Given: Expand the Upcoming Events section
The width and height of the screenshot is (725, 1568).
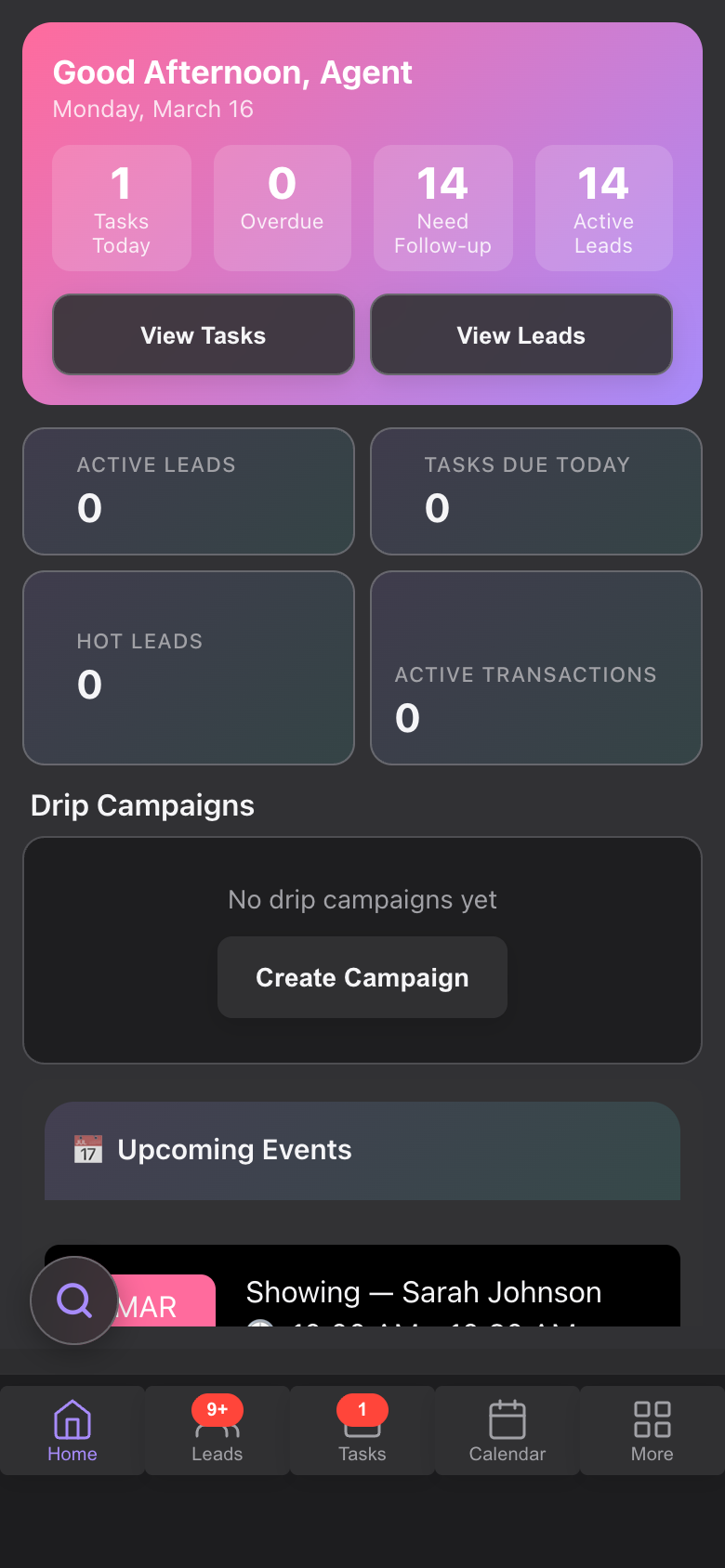Looking at the screenshot, I should [x=362, y=1150].
